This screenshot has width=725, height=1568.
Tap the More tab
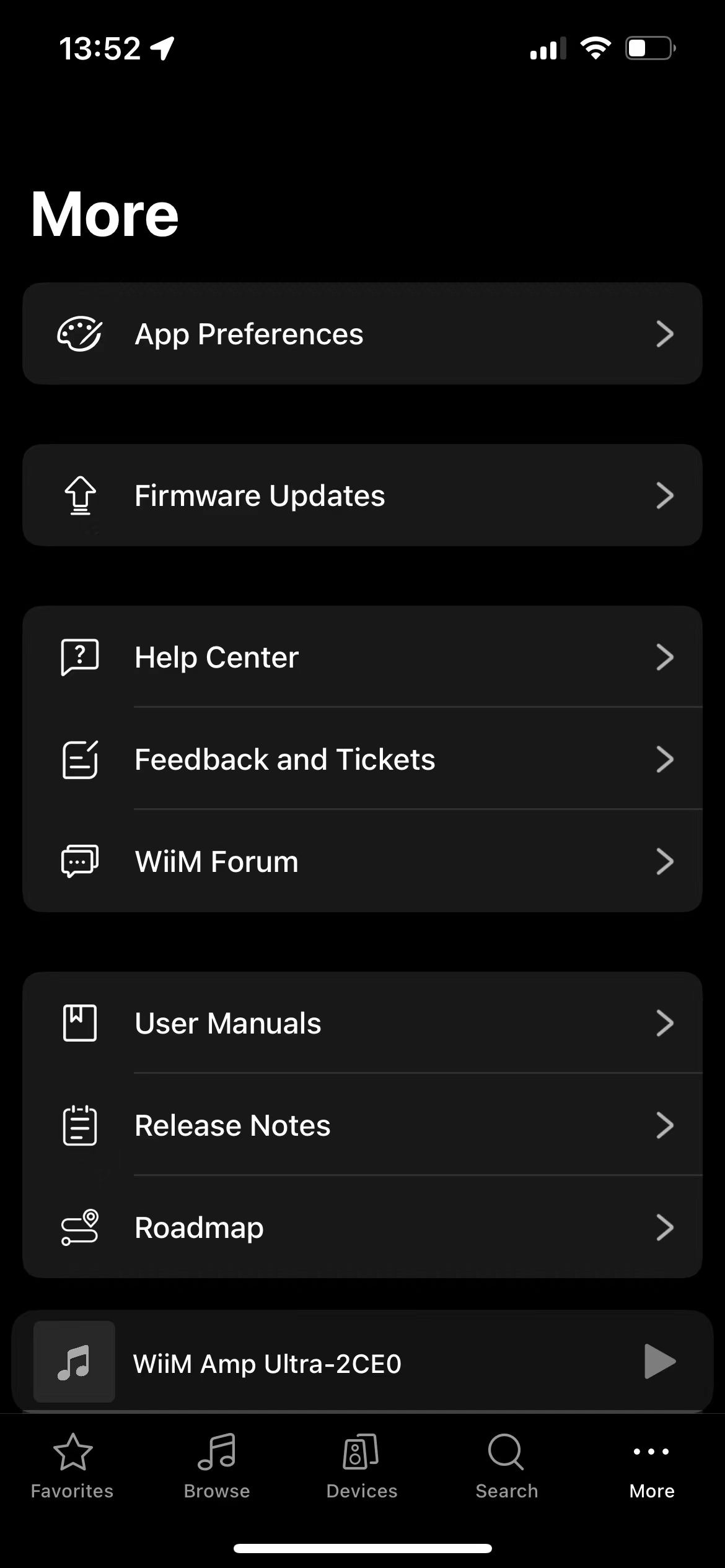pyautogui.click(x=652, y=1465)
